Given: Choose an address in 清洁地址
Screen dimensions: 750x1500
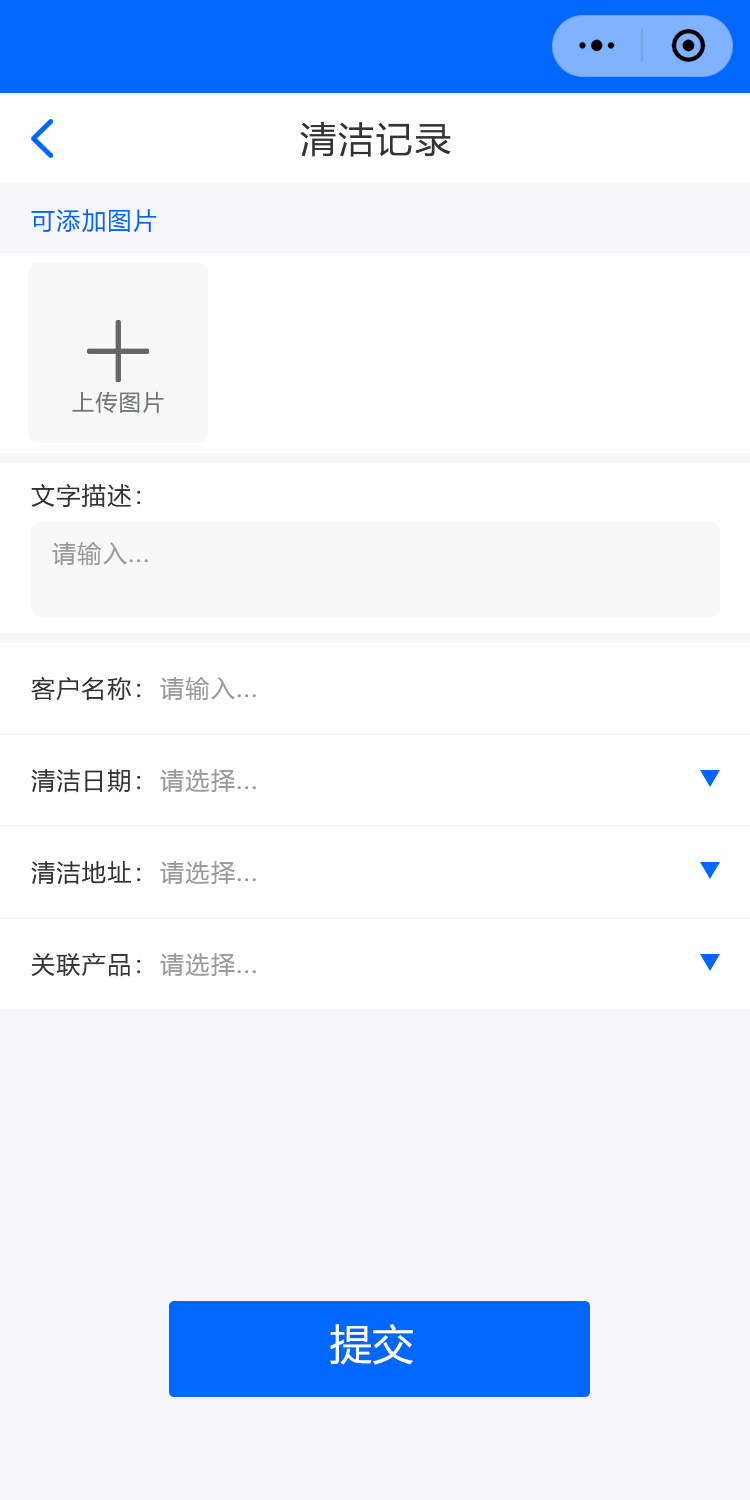Looking at the screenshot, I should point(430,872).
